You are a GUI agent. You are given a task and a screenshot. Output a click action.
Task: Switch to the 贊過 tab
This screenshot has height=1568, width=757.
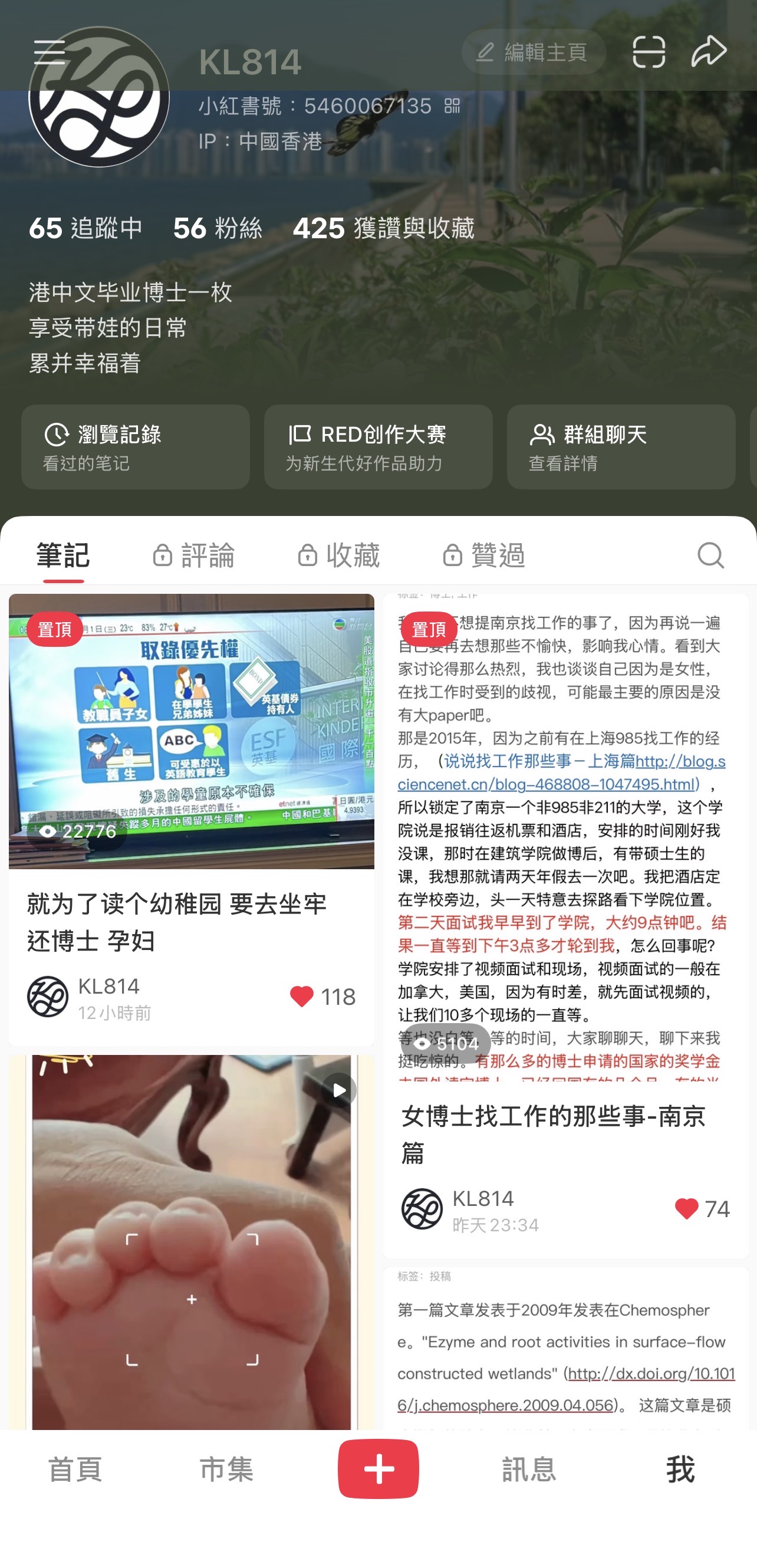tap(485, 555)
